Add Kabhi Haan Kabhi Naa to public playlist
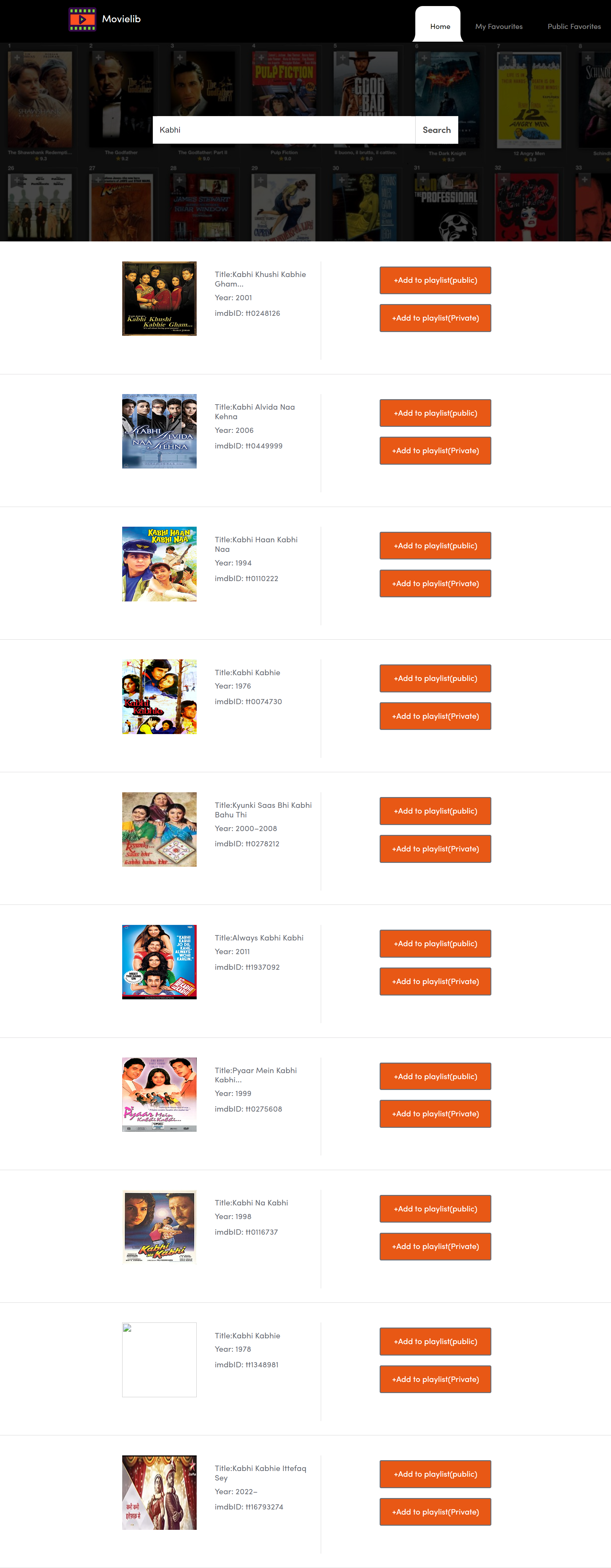The image size is (611, 1568). coord(436,546)
